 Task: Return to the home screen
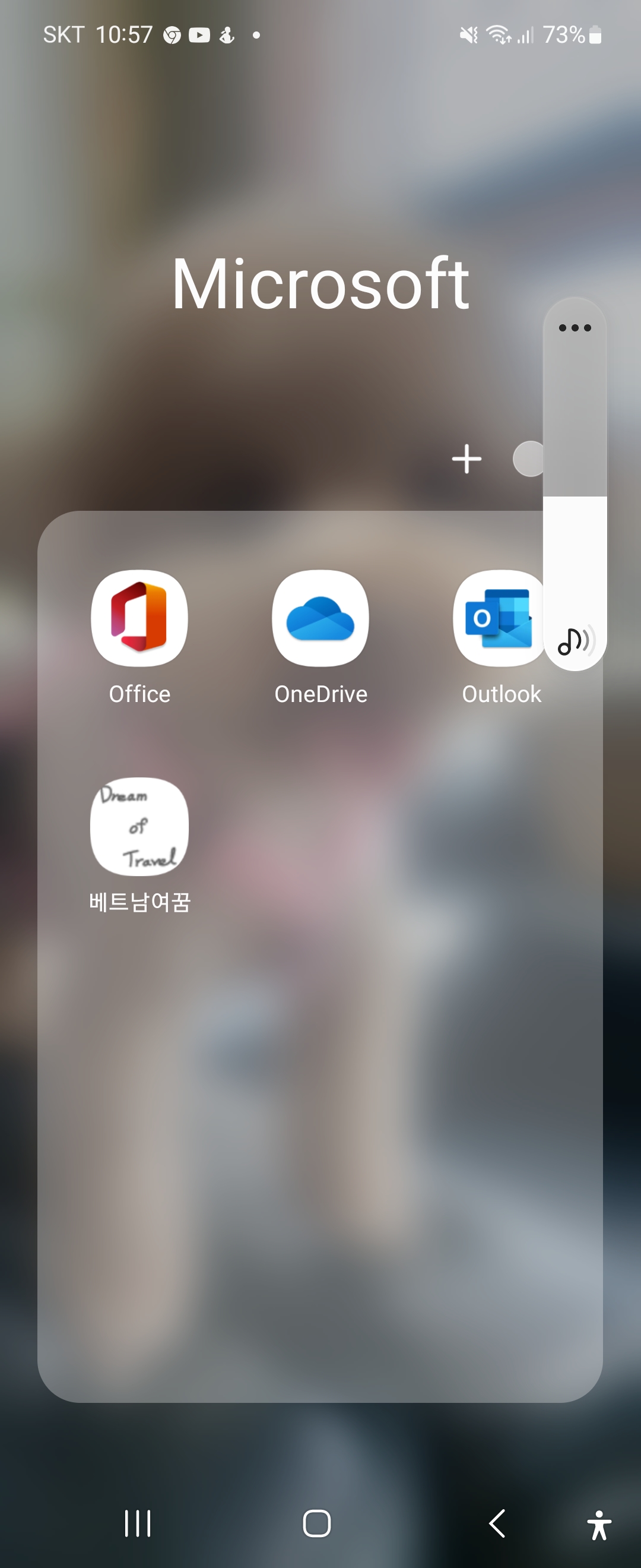tap(317, 1523)
